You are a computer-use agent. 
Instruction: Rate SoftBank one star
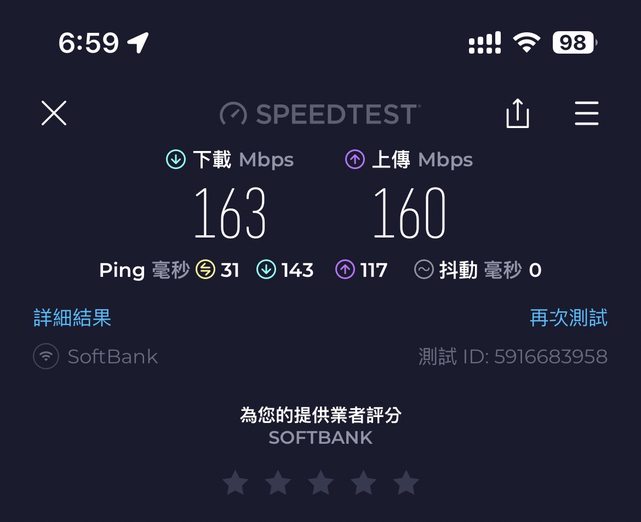[235, 484]
